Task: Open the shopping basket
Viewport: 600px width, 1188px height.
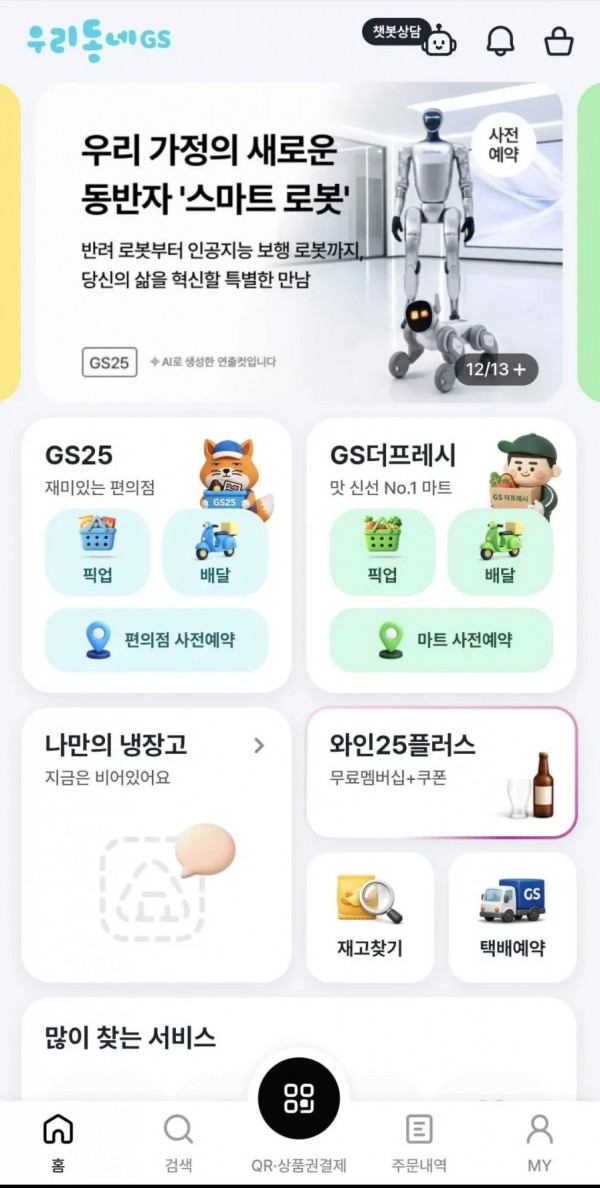Action: tap(559, 42)
